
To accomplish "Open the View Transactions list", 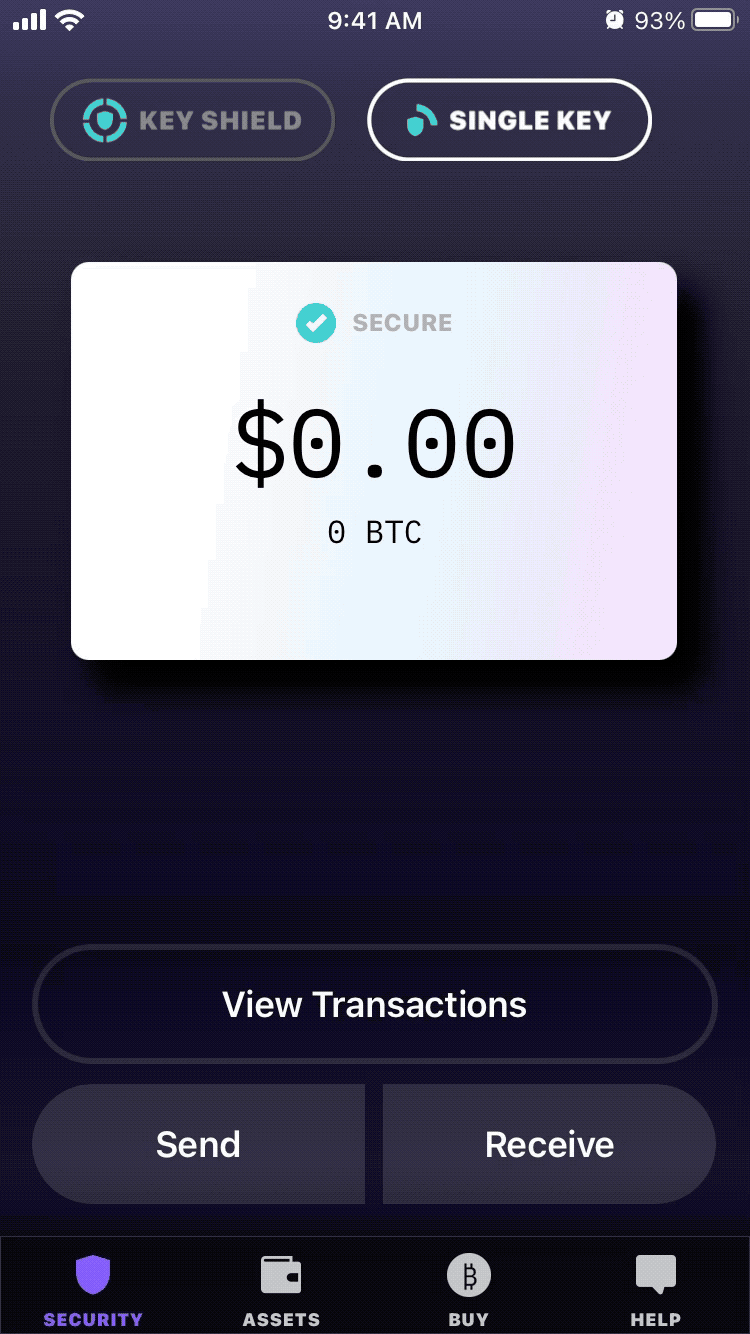I will (x=375, y=1004).
